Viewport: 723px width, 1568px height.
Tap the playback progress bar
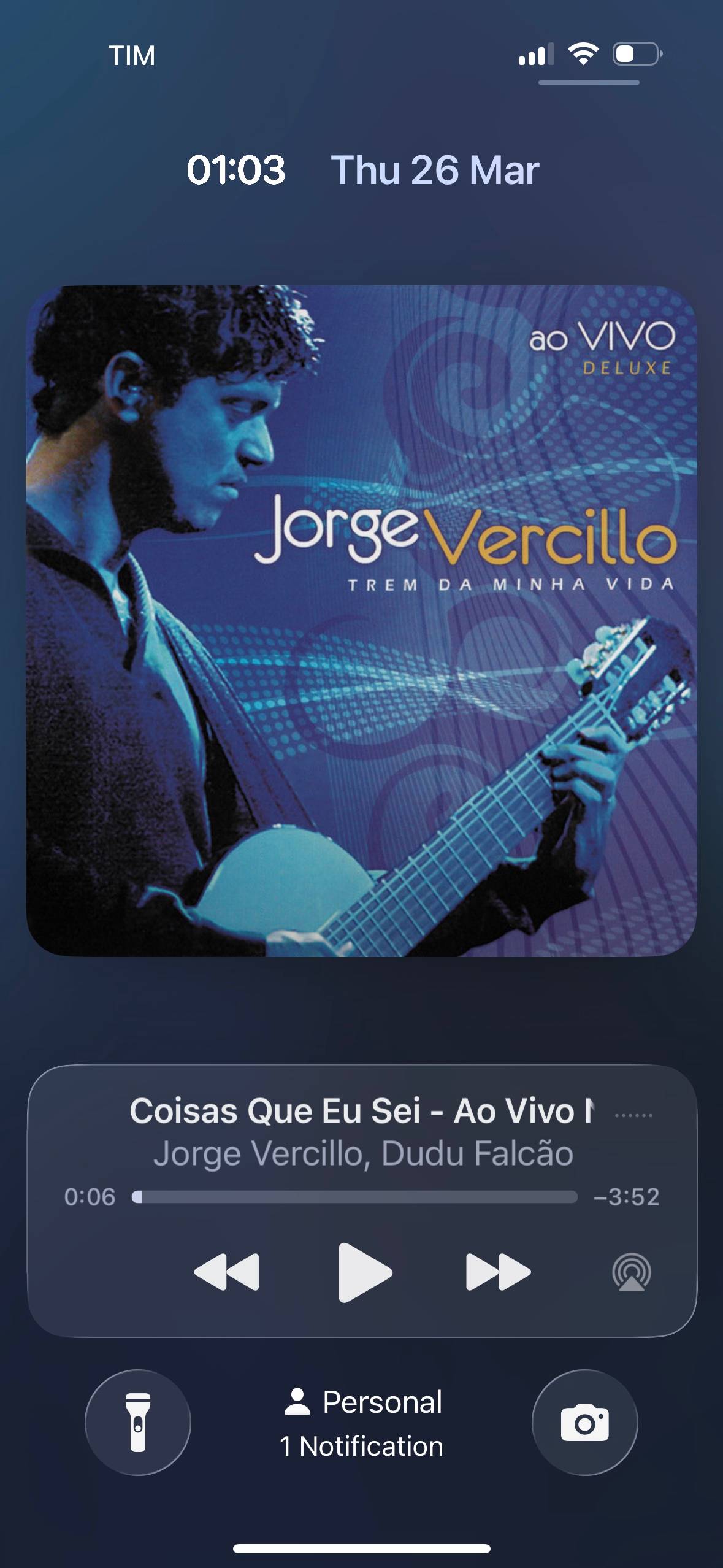coord(354,1197)
